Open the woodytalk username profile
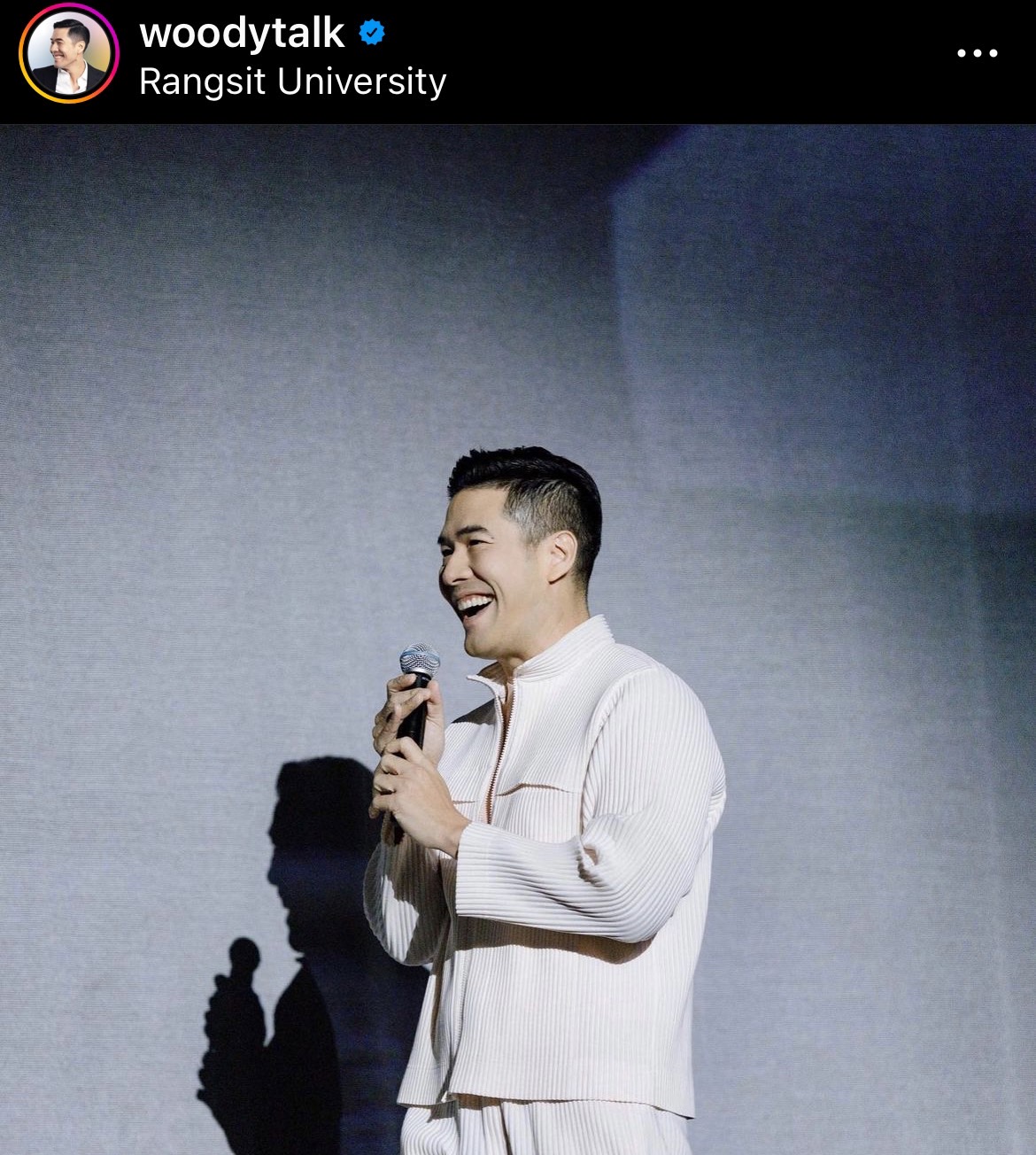This screenshot has width=1036, height=1155. (x=242, y=33)
